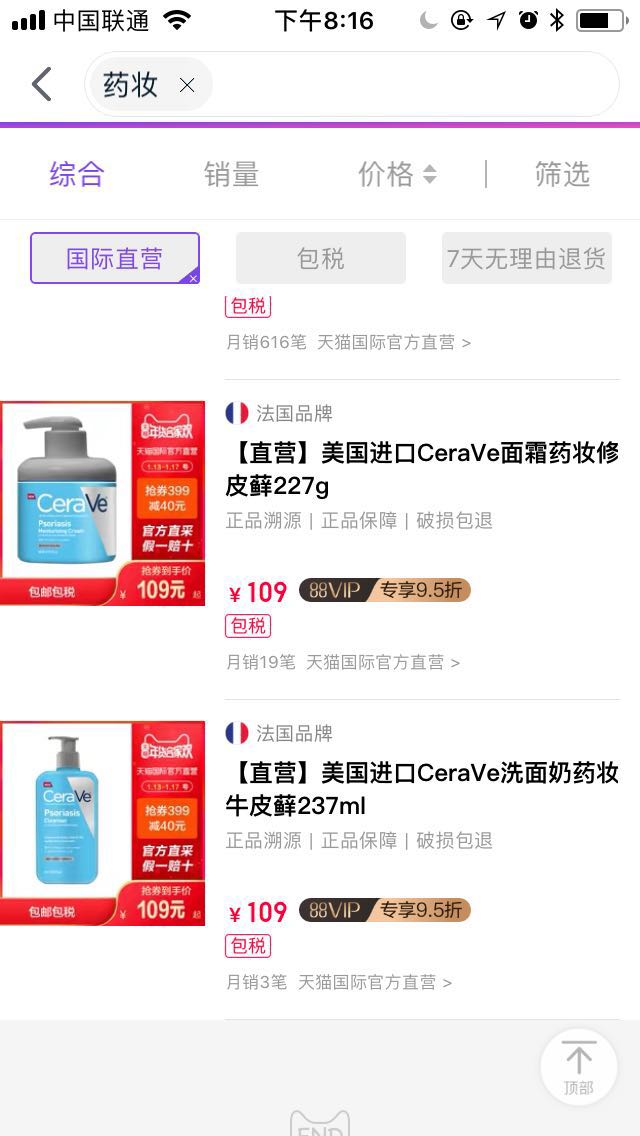Open the CeraVe洗面奶药妆牛皮藓237ml listing title
This screenshot has width=640, height=1136.
(x=421, y=789)
